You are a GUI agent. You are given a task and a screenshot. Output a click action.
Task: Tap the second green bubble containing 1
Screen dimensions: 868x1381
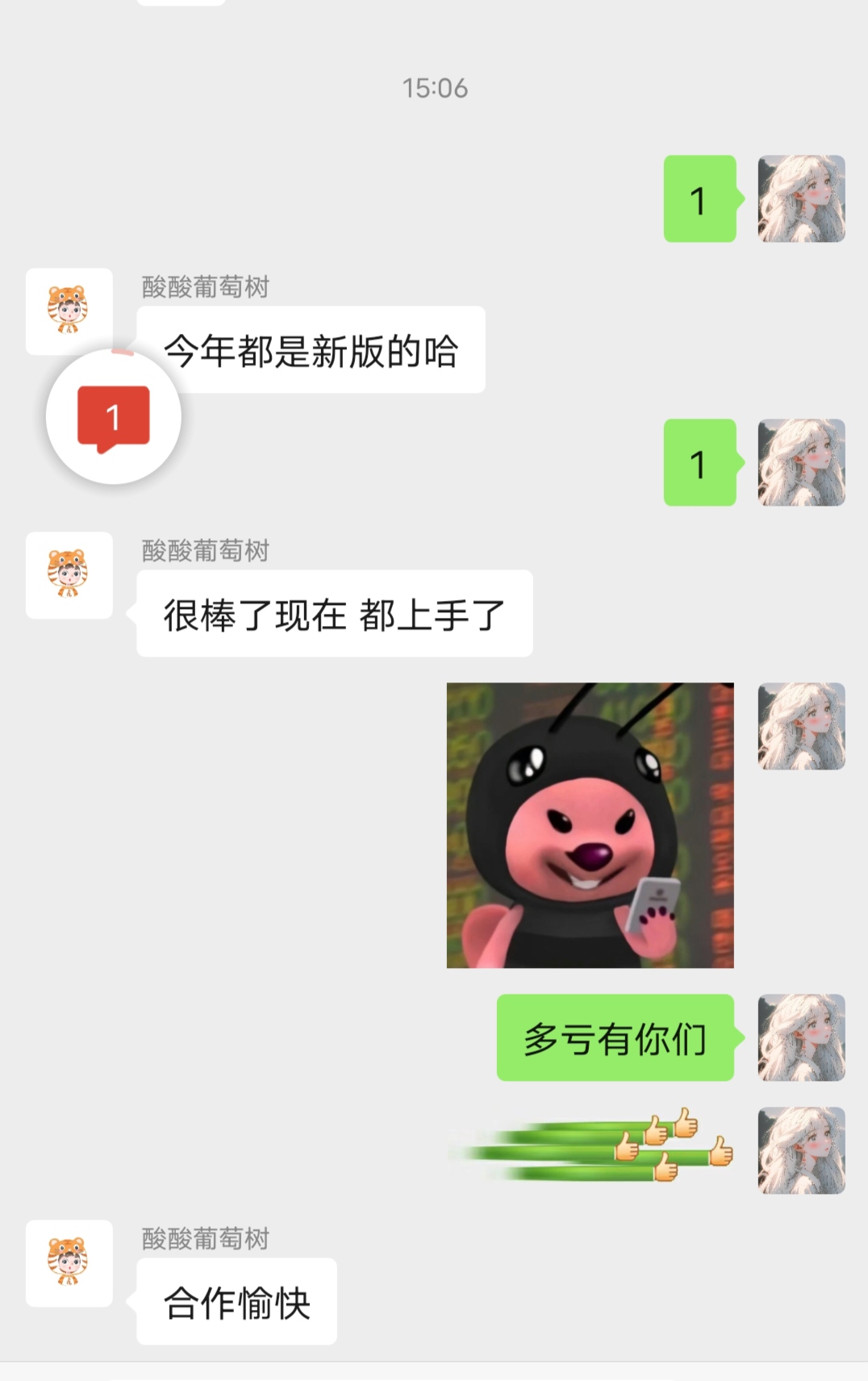pyautogui.click(x=699, y=462)
